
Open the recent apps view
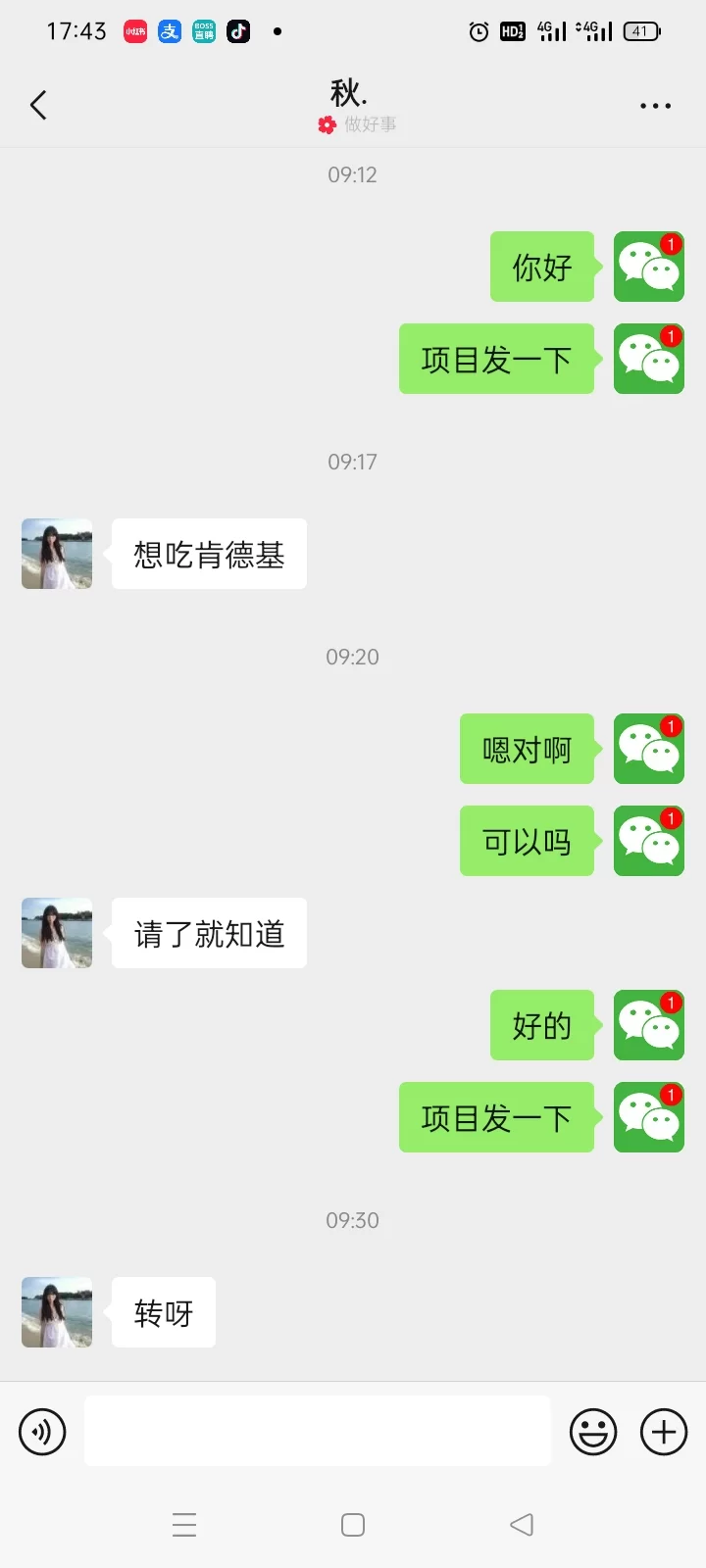[x=184, y=1525]
